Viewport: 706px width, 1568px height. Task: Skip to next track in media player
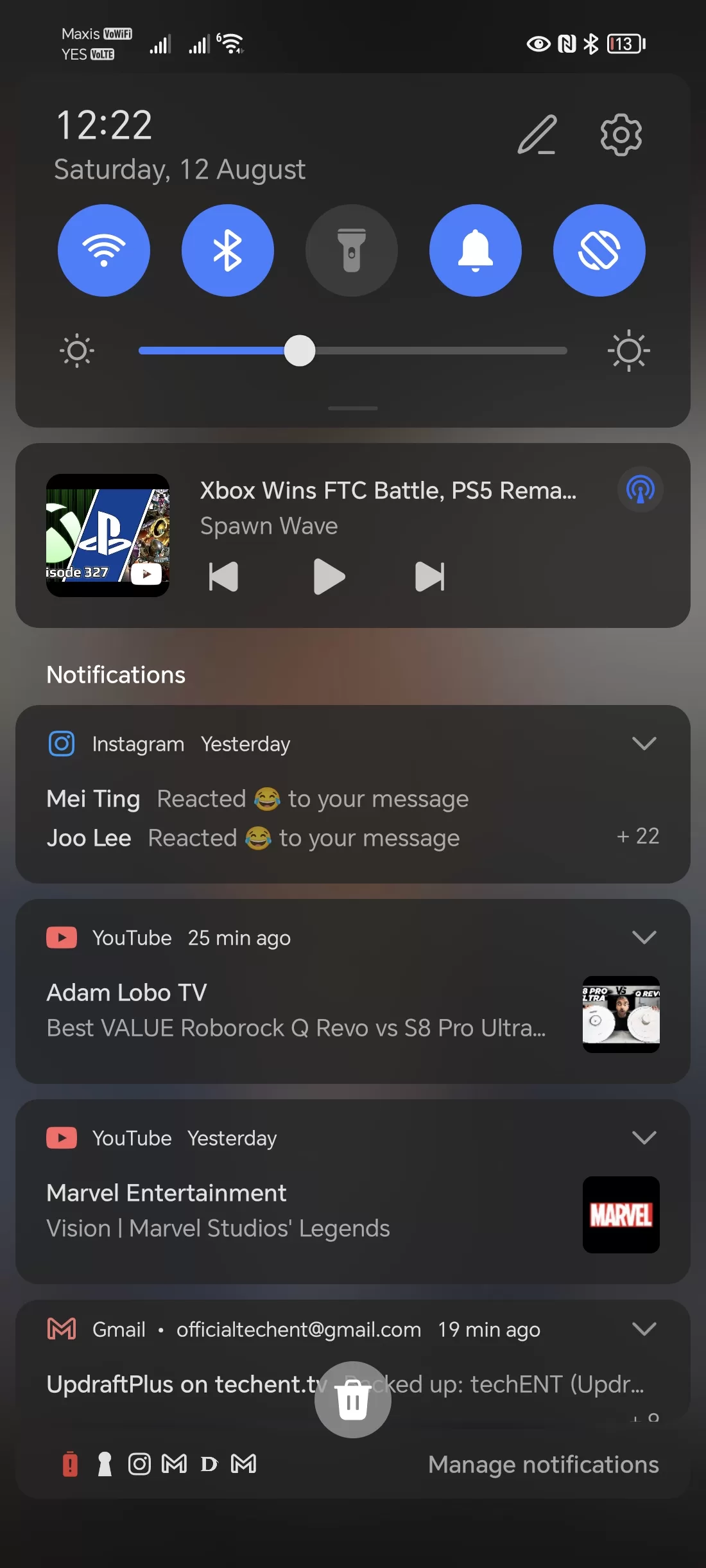coord(430,577)
